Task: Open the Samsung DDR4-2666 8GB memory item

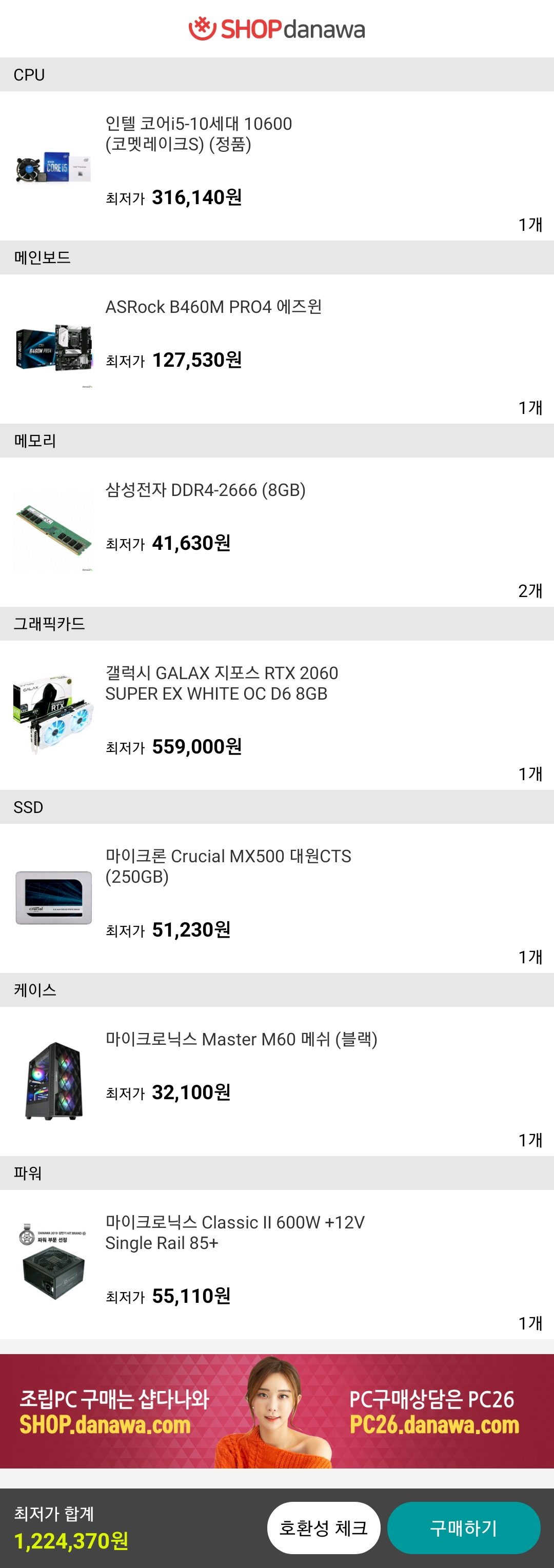Action: point(205,490)
